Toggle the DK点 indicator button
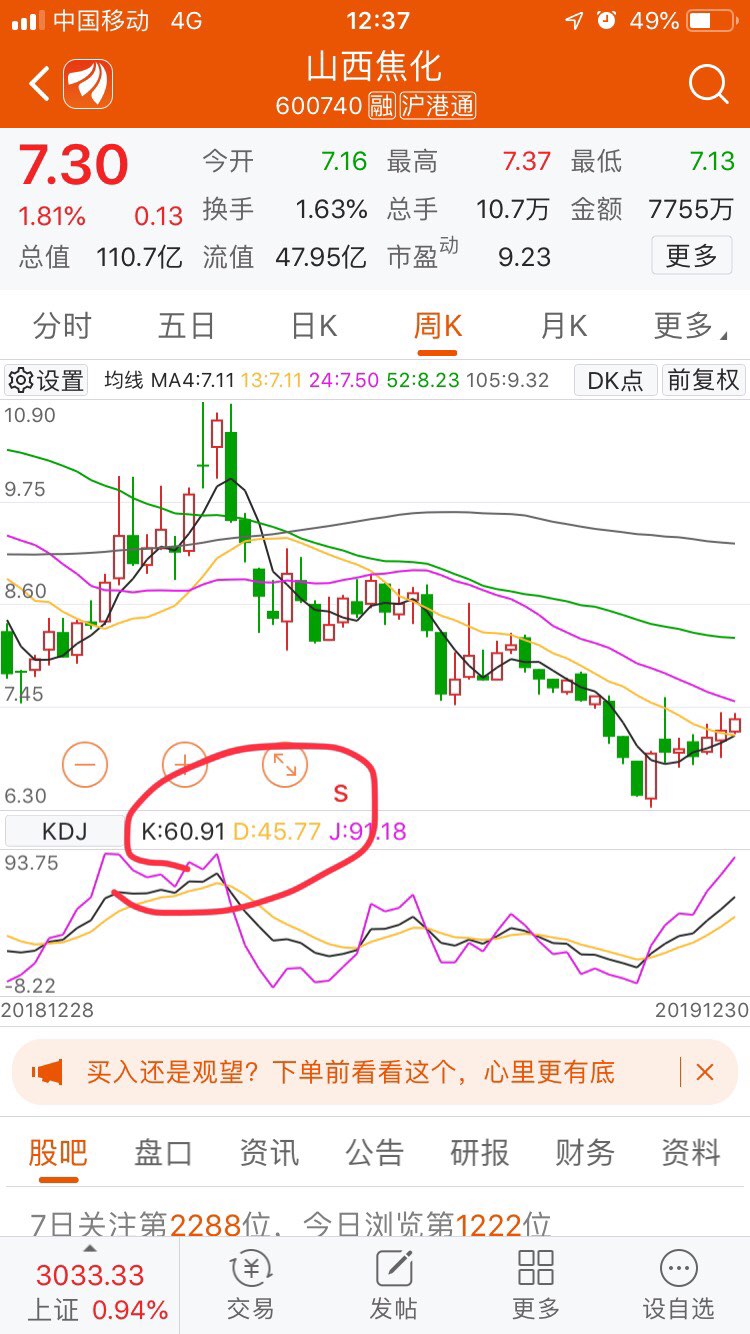The height and width of the screenshot is (1334, 750). point(615,380)
